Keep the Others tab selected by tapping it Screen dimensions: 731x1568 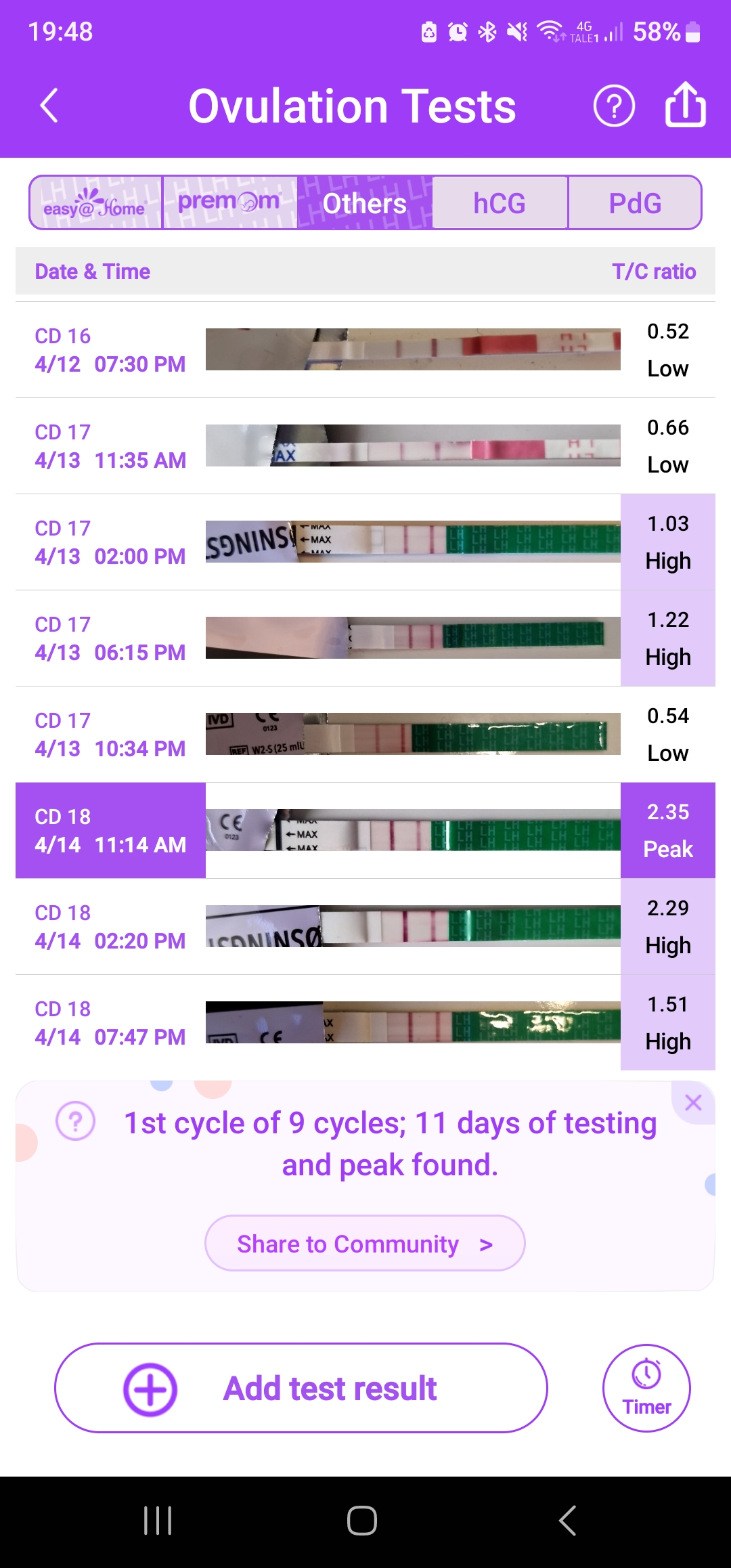pos(363,202)
